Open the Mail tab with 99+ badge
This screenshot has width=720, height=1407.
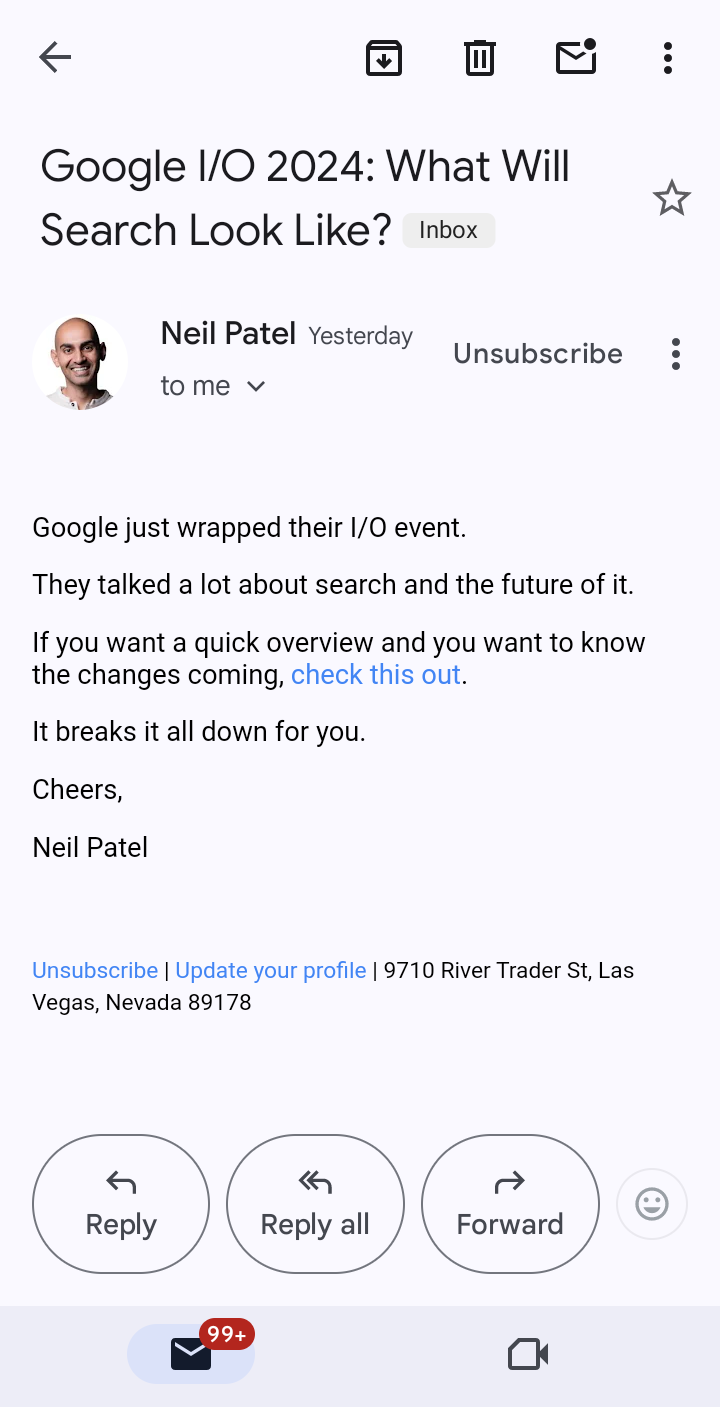click(191, 1354)
